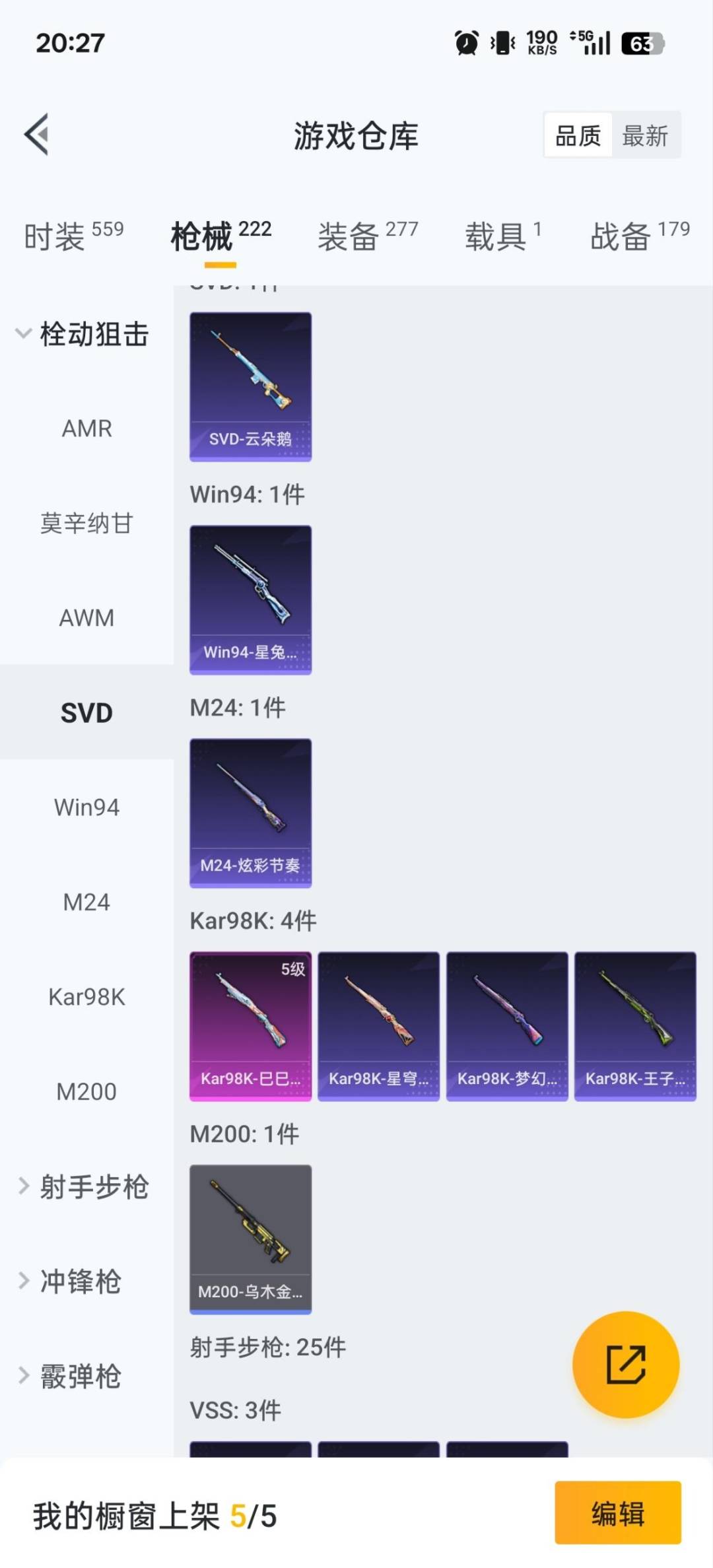The image size is (713, 1568).
Task: Open the 战备 tab
Action: tap(639, 236)
